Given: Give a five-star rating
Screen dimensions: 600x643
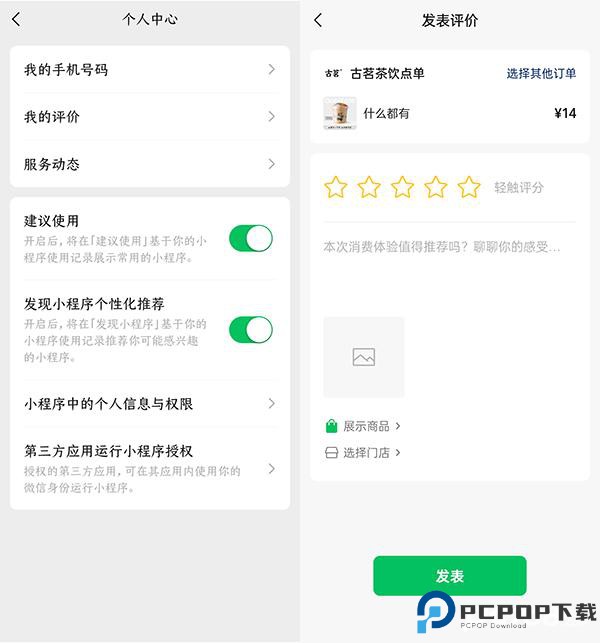Looking at the screenshot, I should 469,187.
